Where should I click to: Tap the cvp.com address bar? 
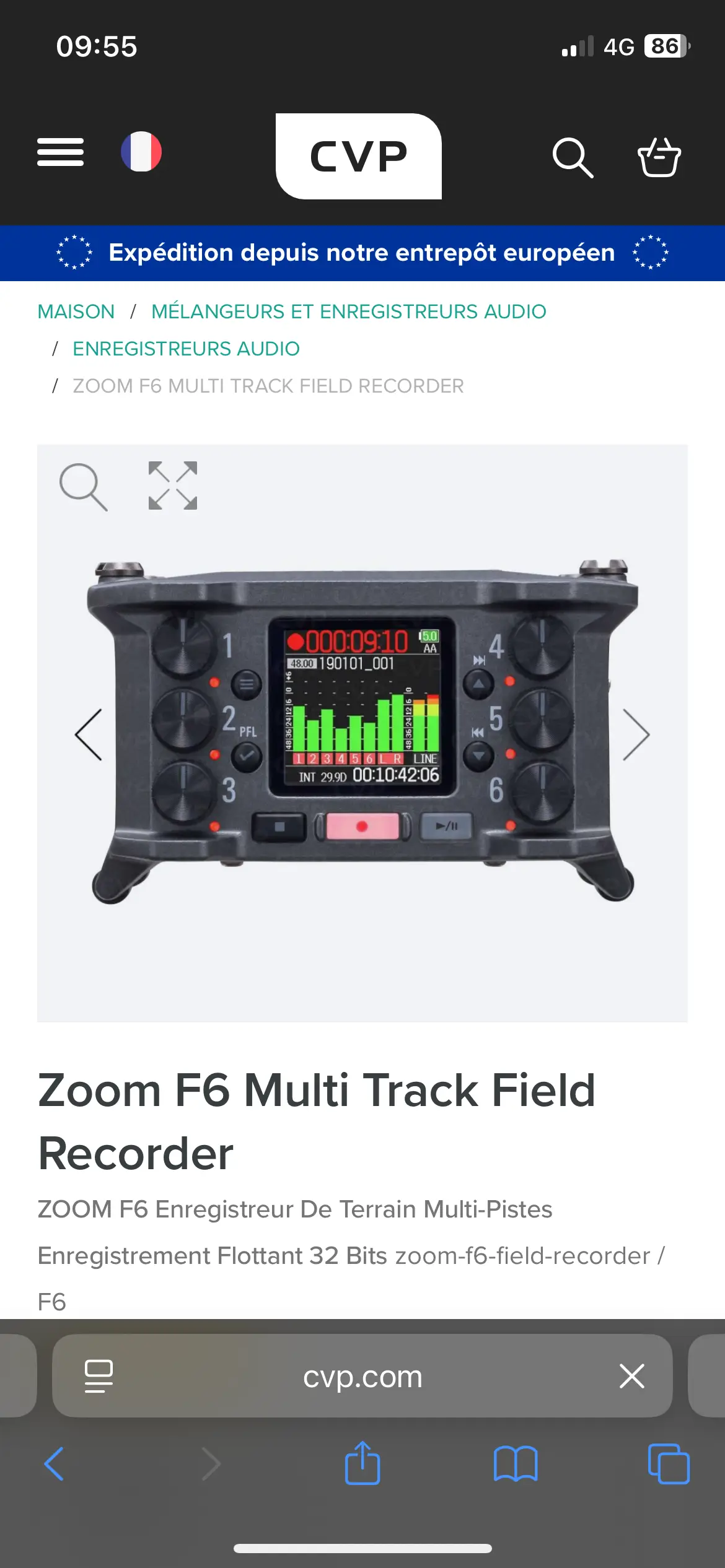tap(362, 1376)
